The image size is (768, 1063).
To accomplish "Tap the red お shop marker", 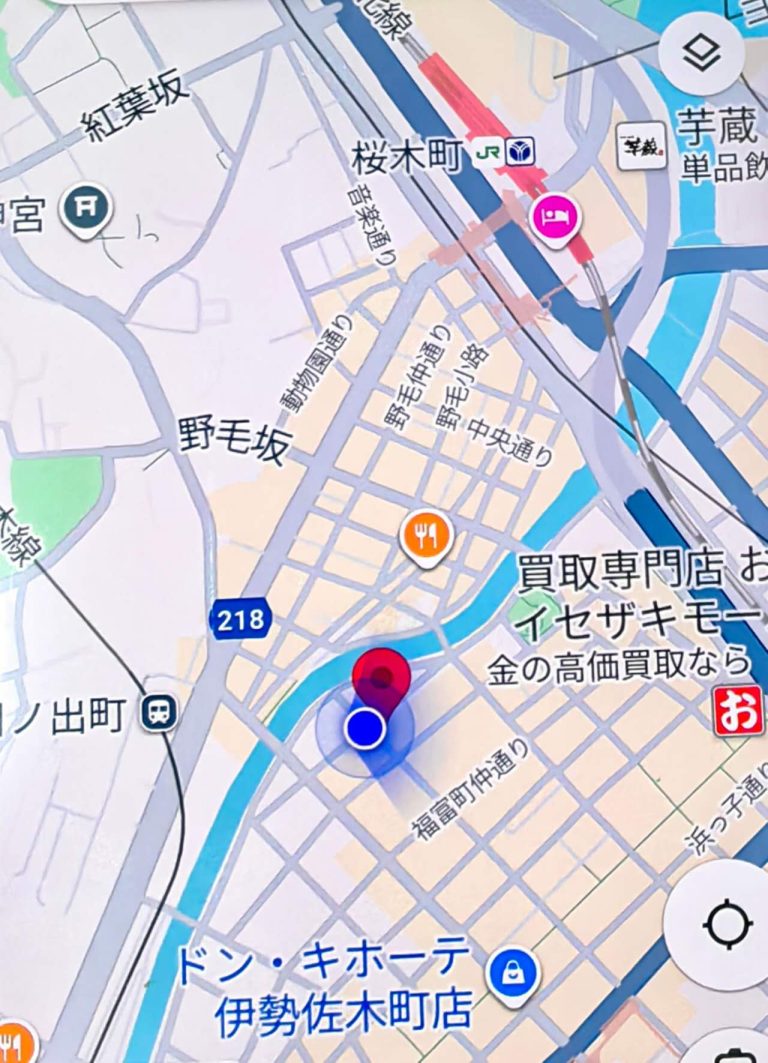I will [737, 710].
